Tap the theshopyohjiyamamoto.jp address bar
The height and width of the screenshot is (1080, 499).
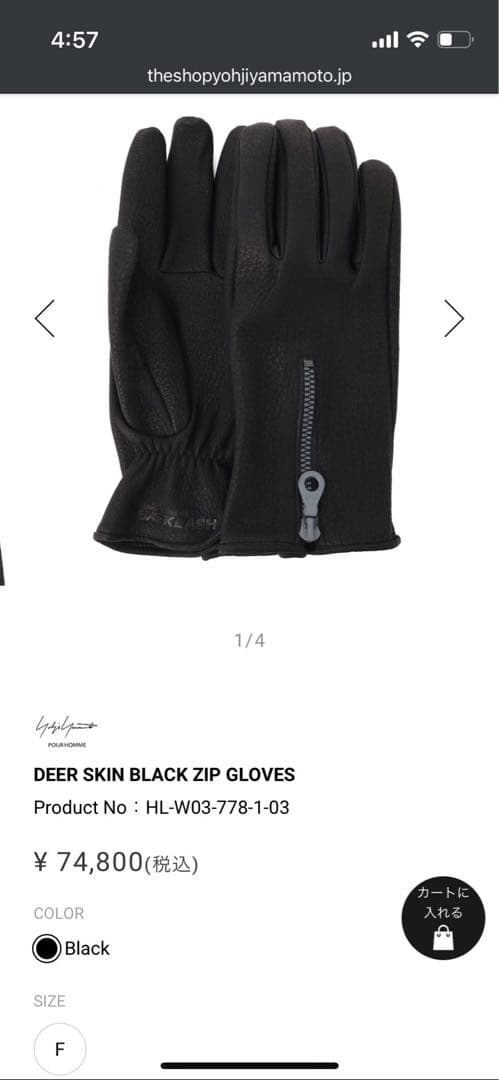point(250,76)
